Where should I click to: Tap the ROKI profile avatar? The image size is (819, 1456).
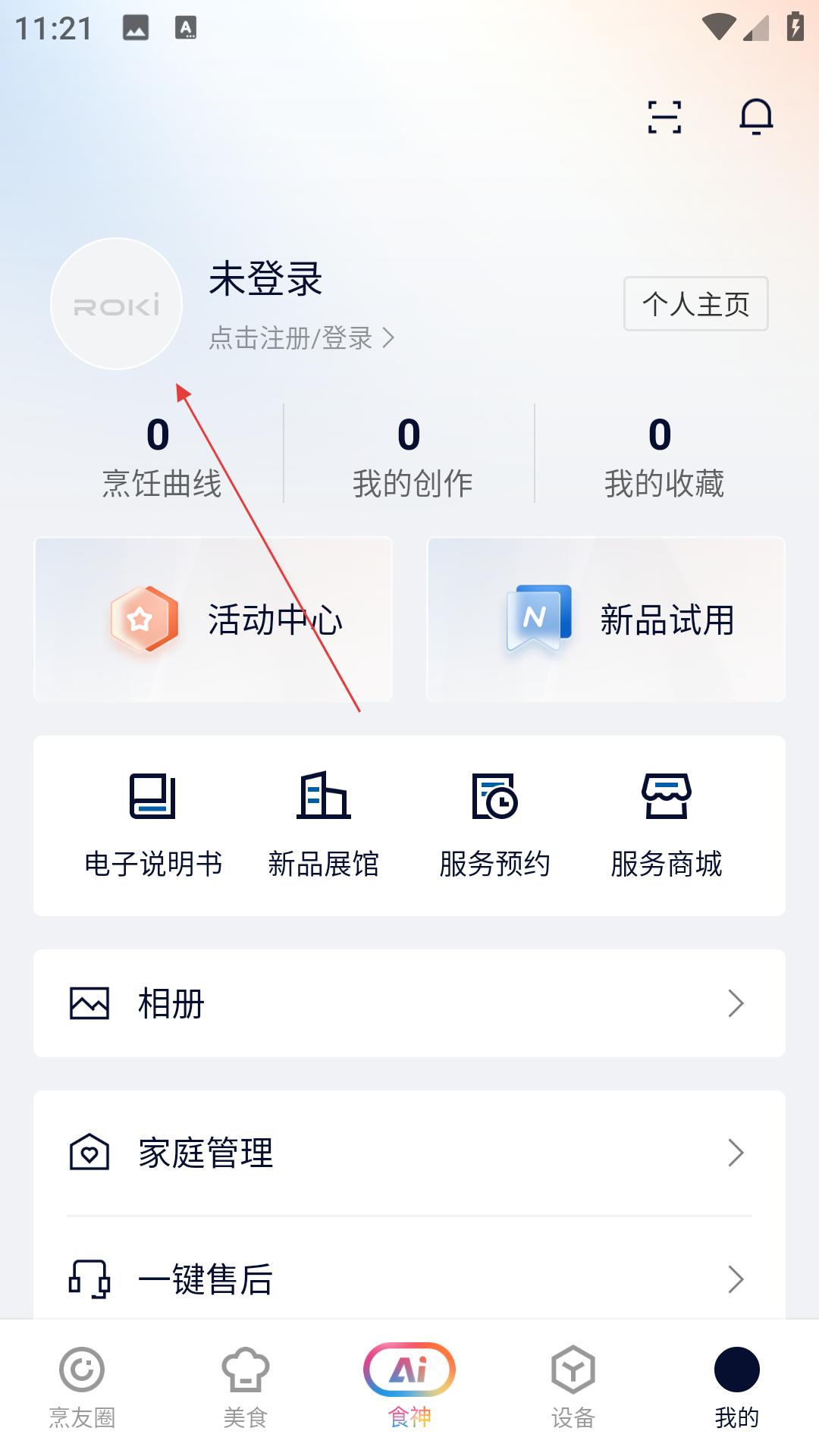click(x=116, y=304)
